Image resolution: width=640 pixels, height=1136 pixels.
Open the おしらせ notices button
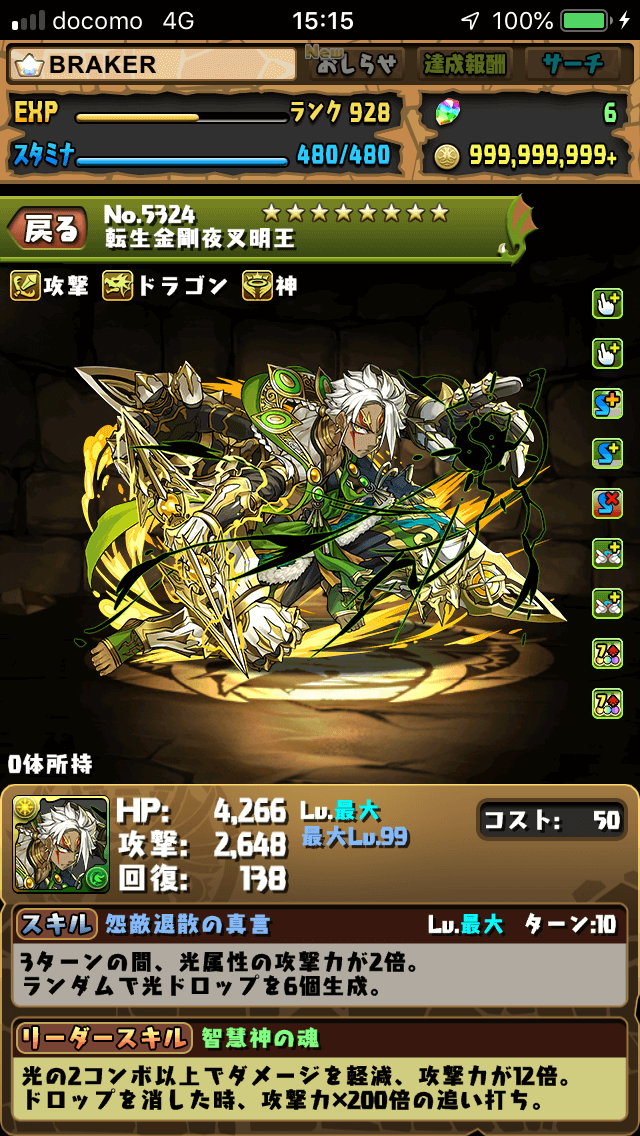coord(358,65)
